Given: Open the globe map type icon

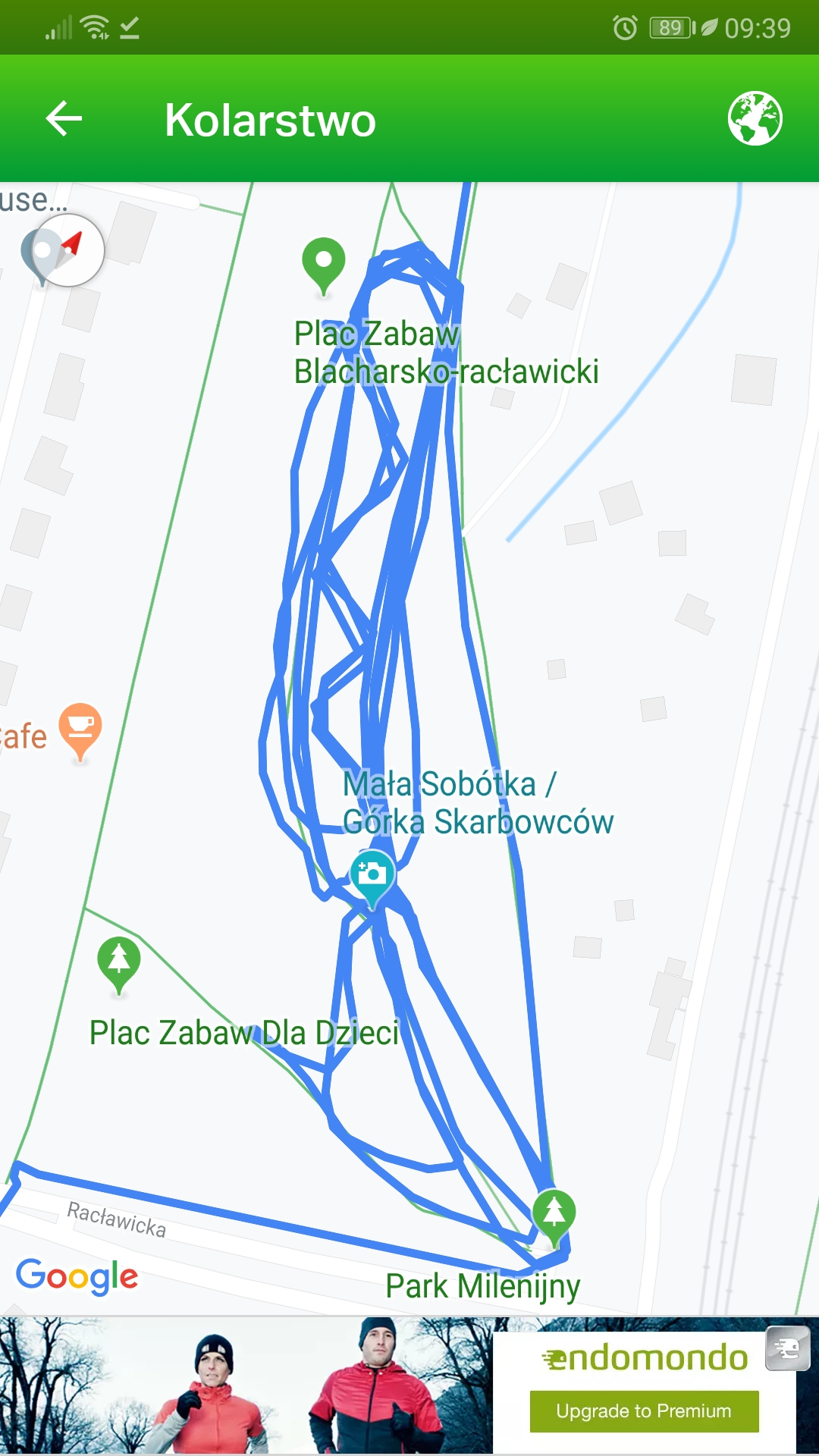Looking at the screenshot, I should (x=755, y=118).
